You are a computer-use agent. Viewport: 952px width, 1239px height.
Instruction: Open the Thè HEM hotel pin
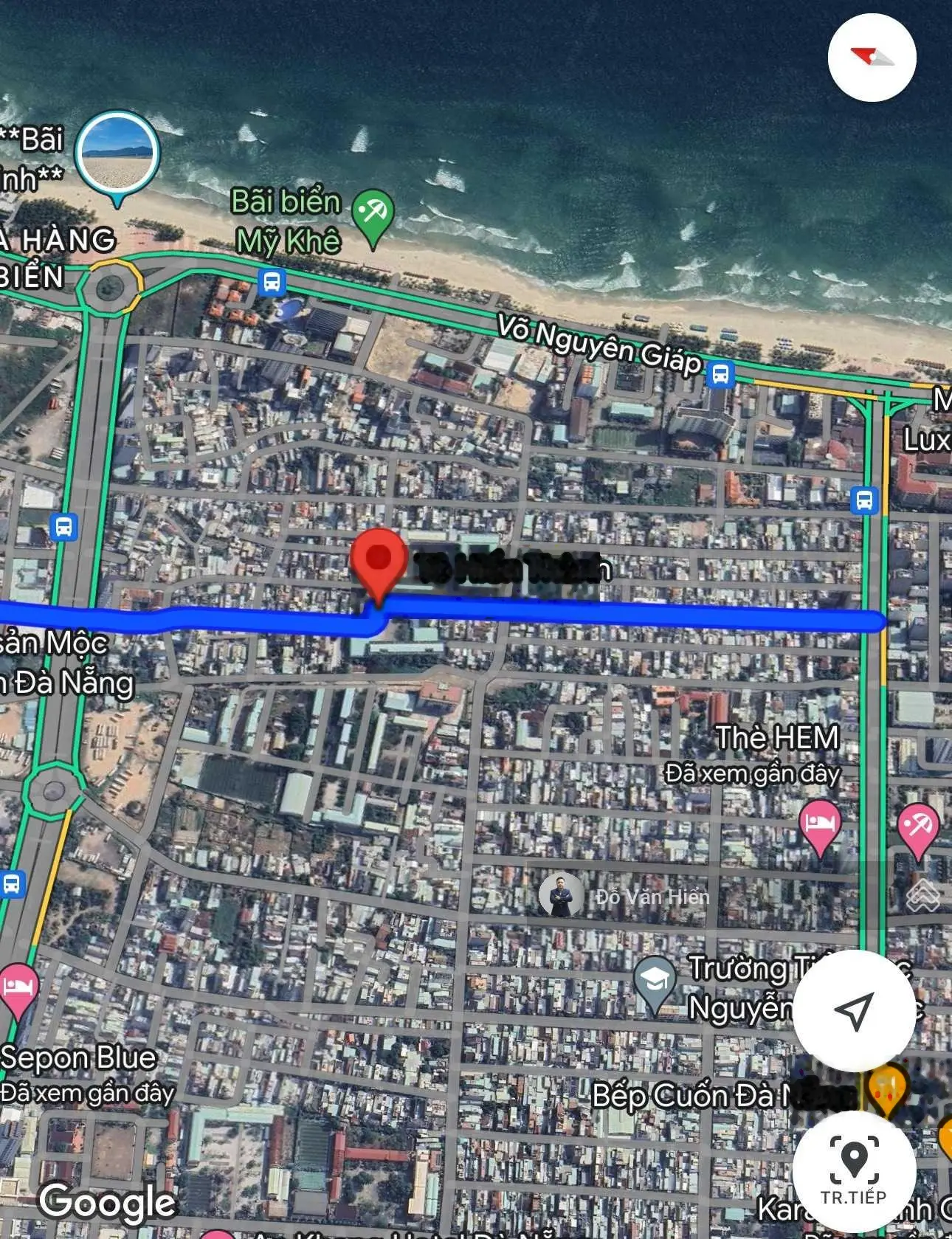coord(819,825)
